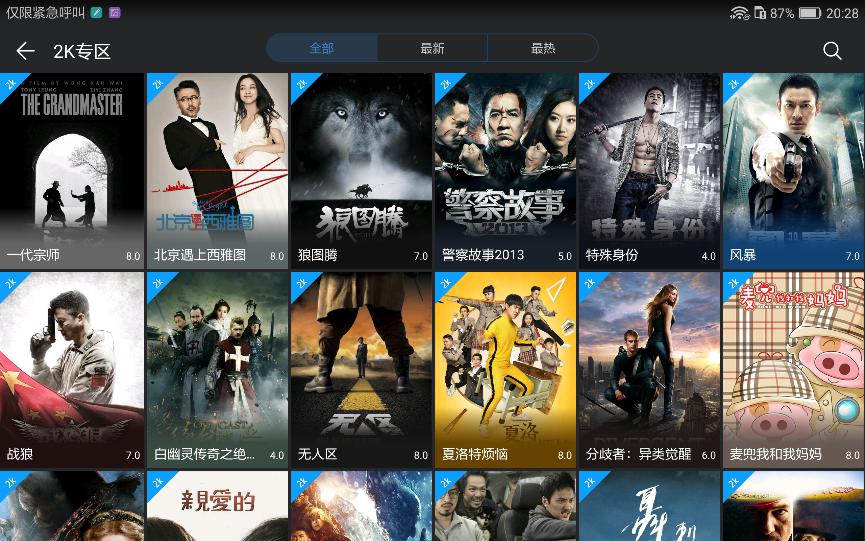Open the movie 战狼
The image size is (865, 541).
[72, 369]
